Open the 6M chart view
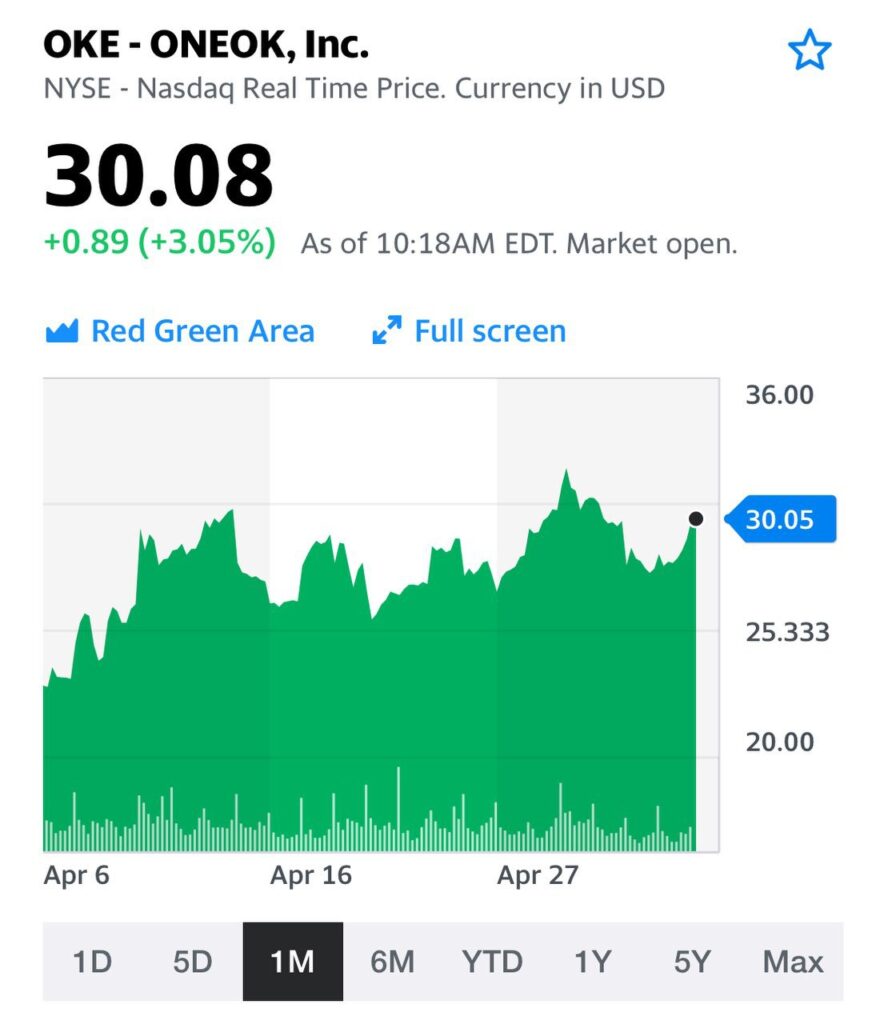 (x=393, y=961)
